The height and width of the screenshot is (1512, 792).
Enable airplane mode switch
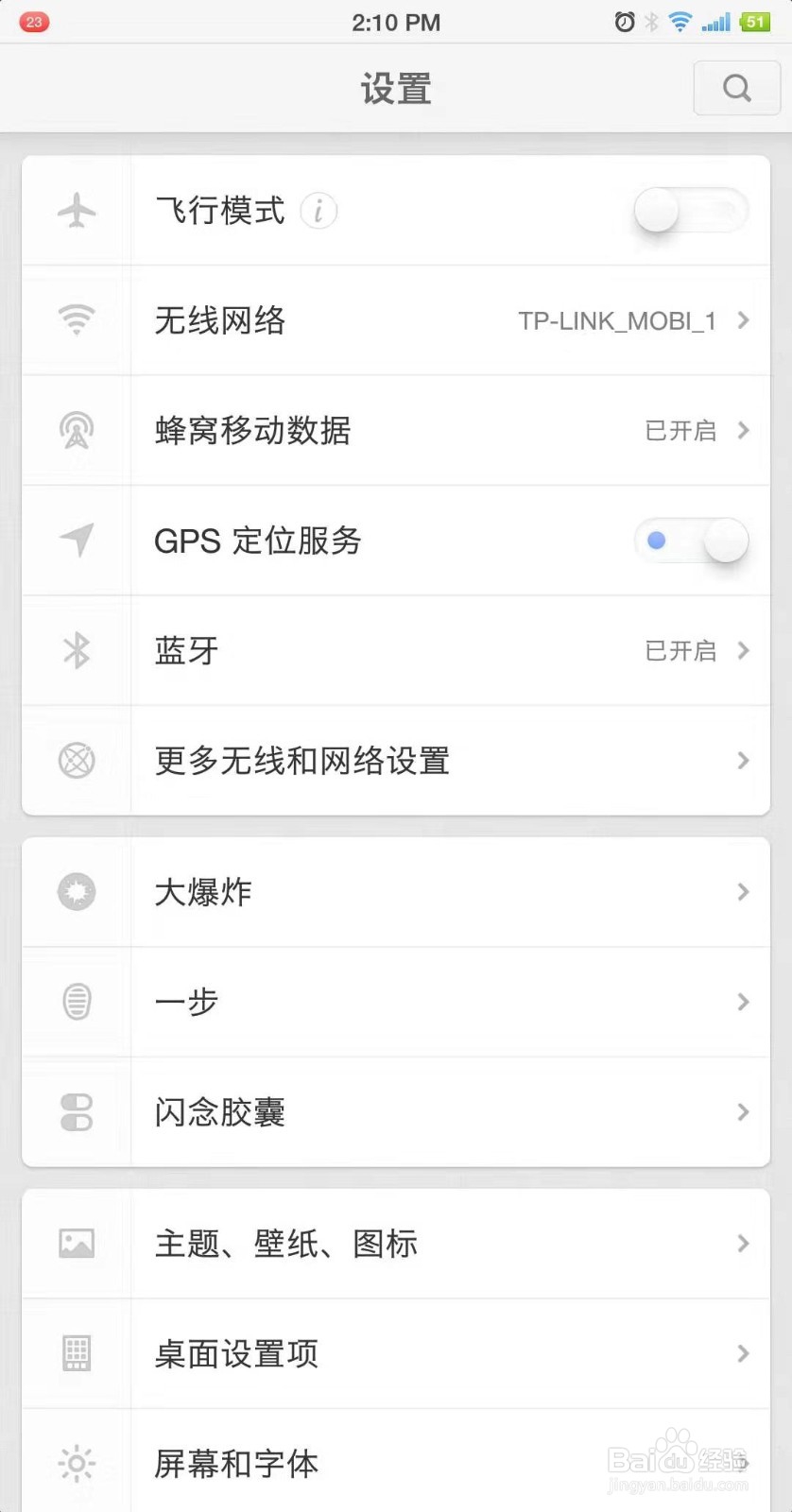point(691,211)
